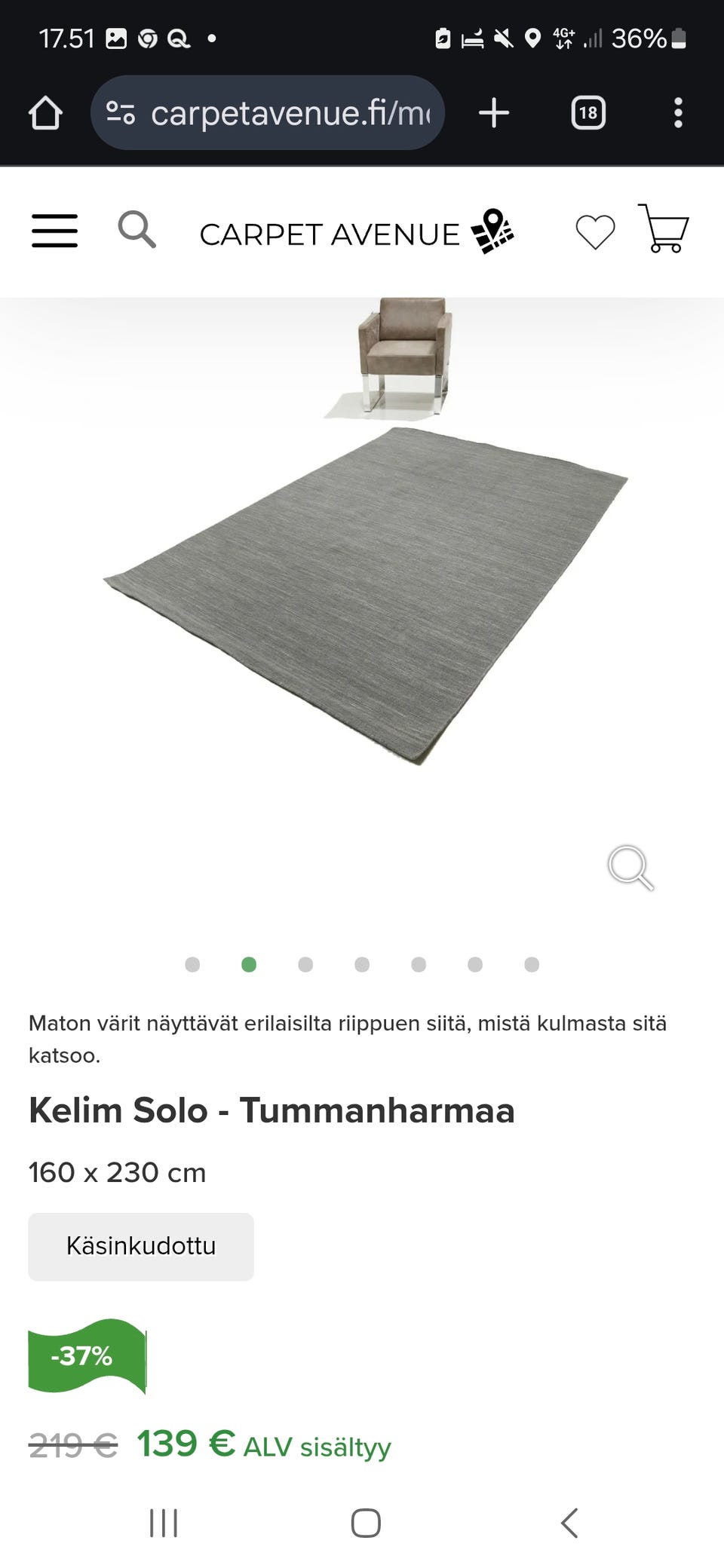724x1568 pixels.
Task: Click the Carpet Avenue logo
Action: click(x=330, y=234)
